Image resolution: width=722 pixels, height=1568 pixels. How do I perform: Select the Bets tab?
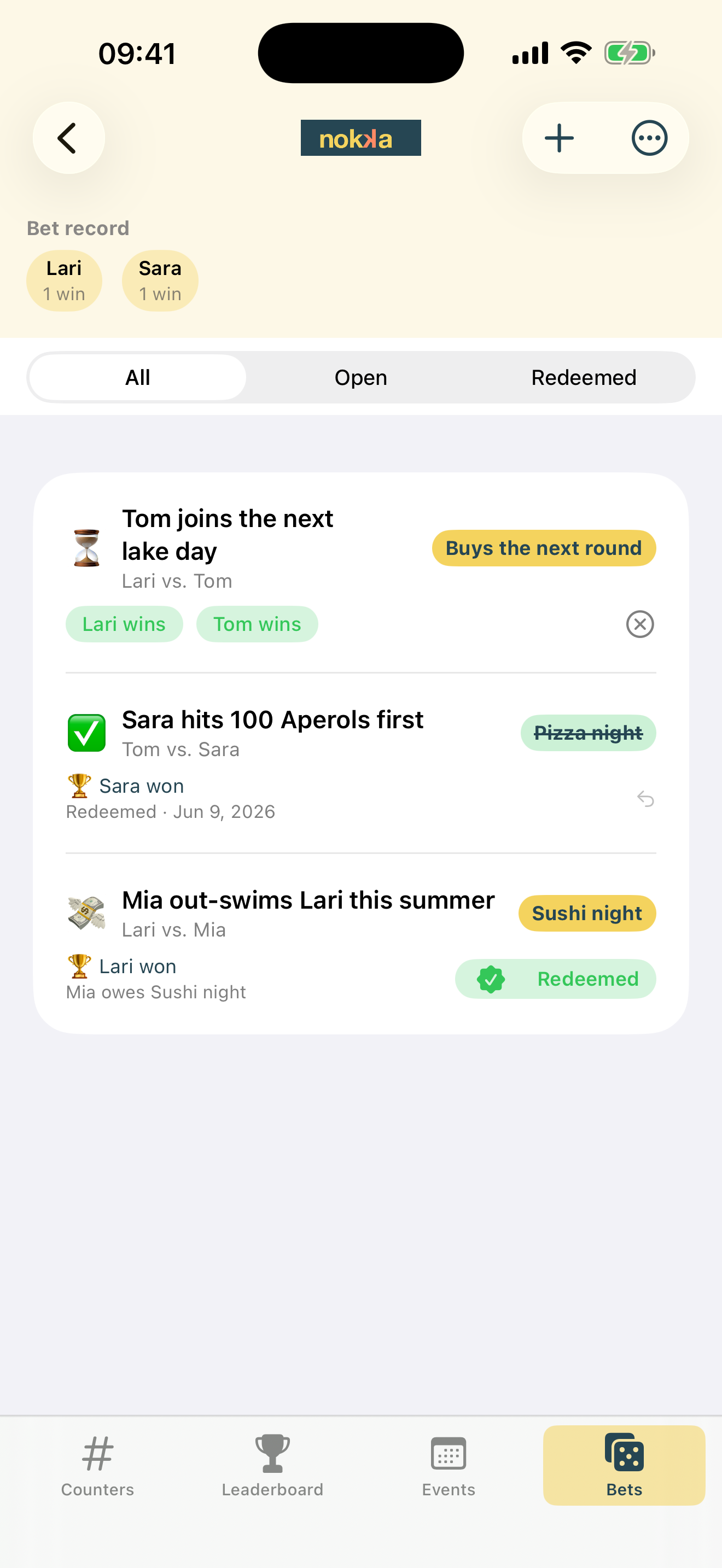click(x=624, y=1466)
